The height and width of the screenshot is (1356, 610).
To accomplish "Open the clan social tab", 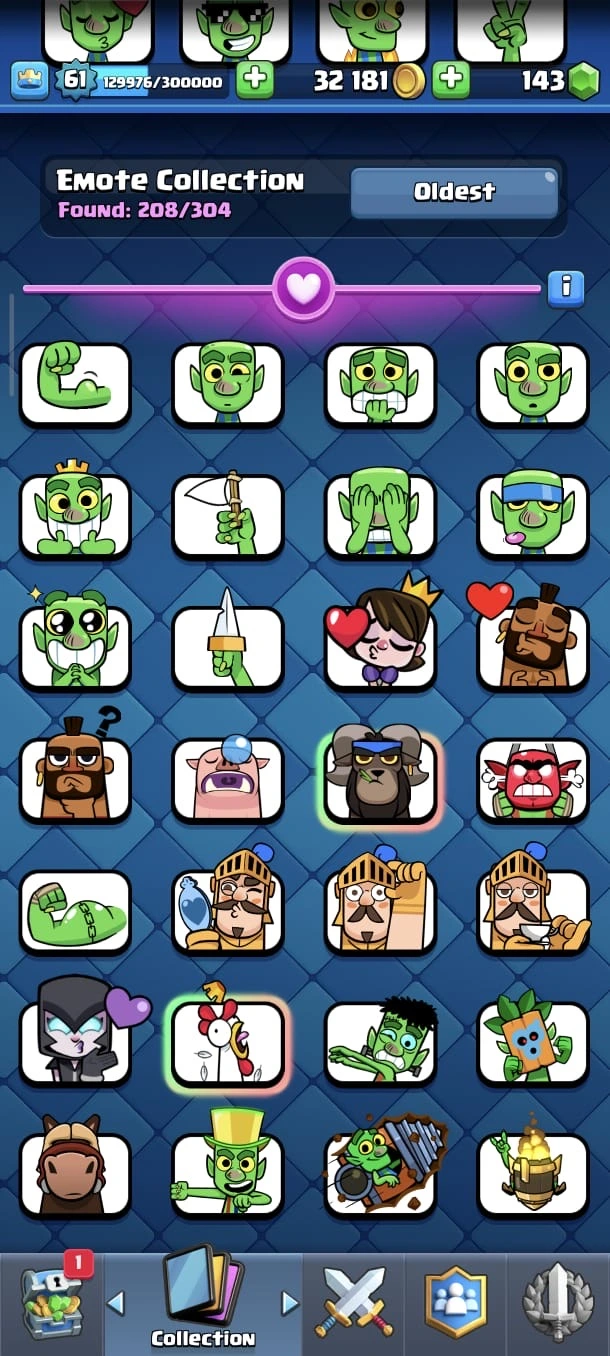I will pos(456,1303).
